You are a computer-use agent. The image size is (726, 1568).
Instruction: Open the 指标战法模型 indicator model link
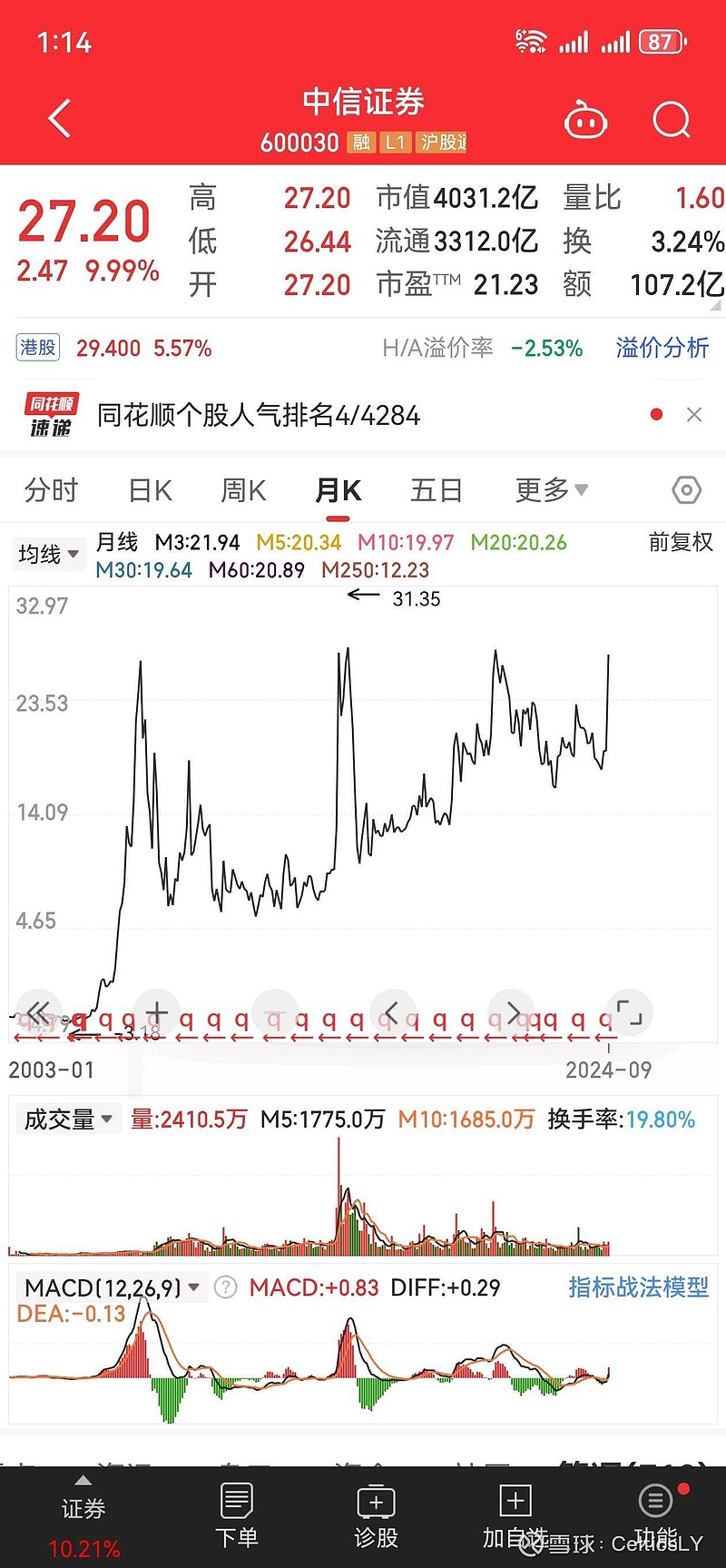tap(638, 1287)
